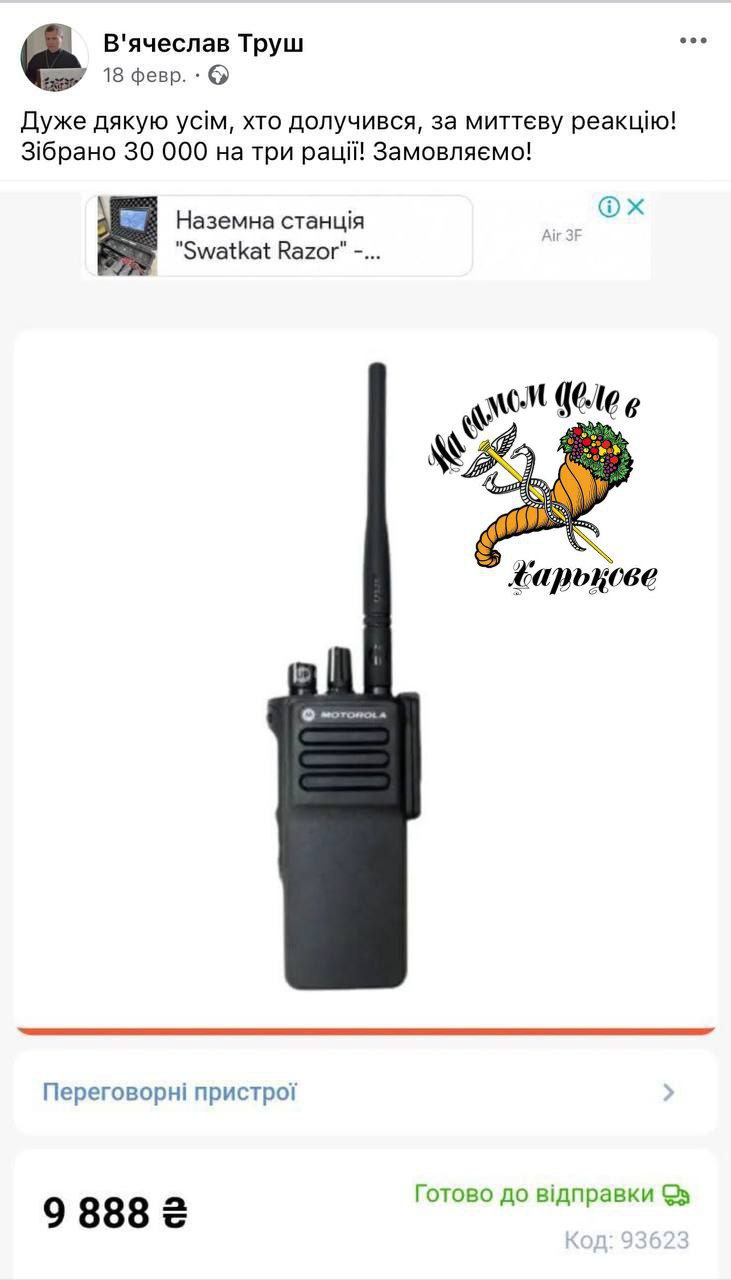Open В'ячеслав Труш's profile picture

point(54,57)
